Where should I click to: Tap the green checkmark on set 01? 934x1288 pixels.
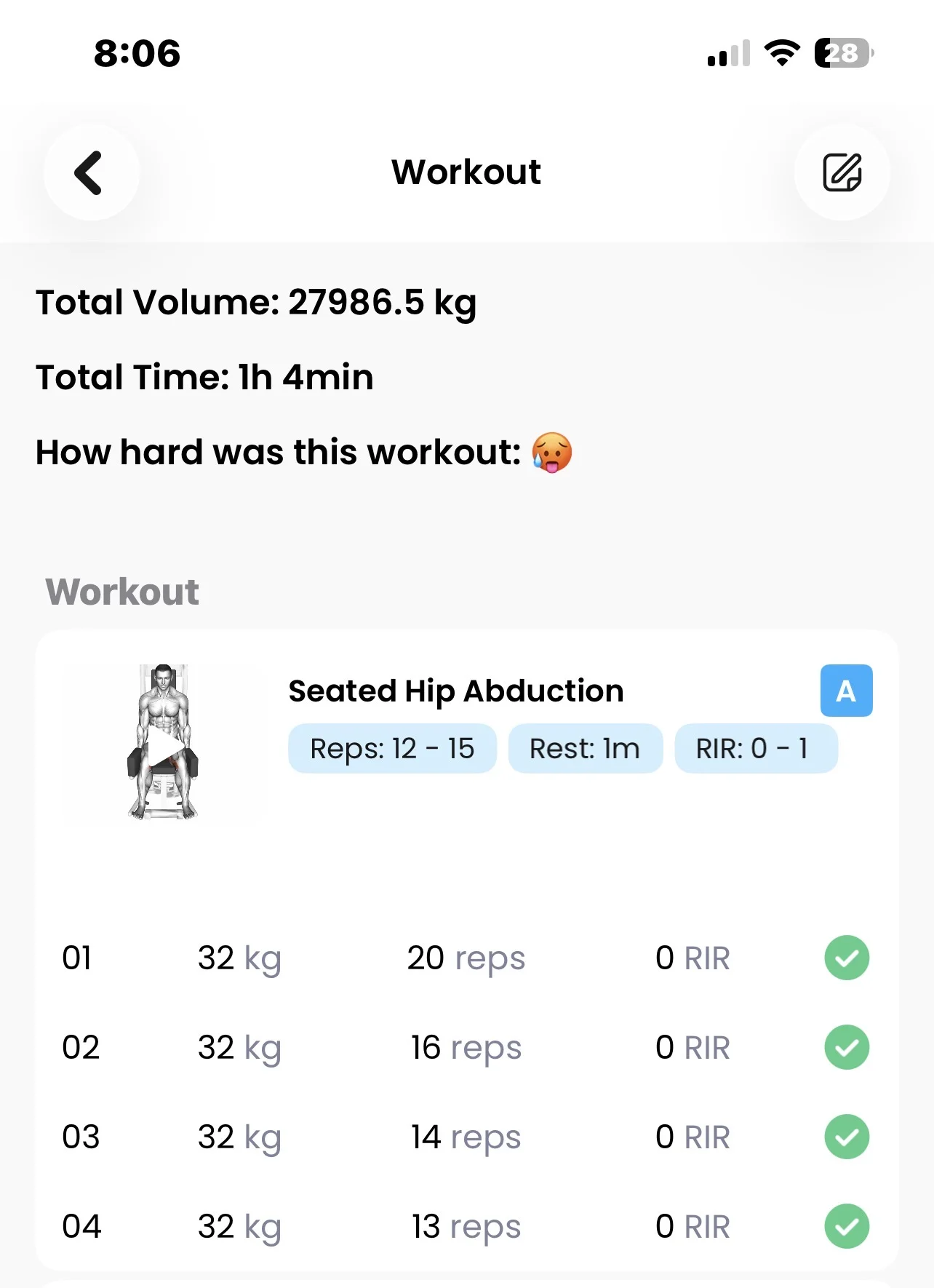846,958
